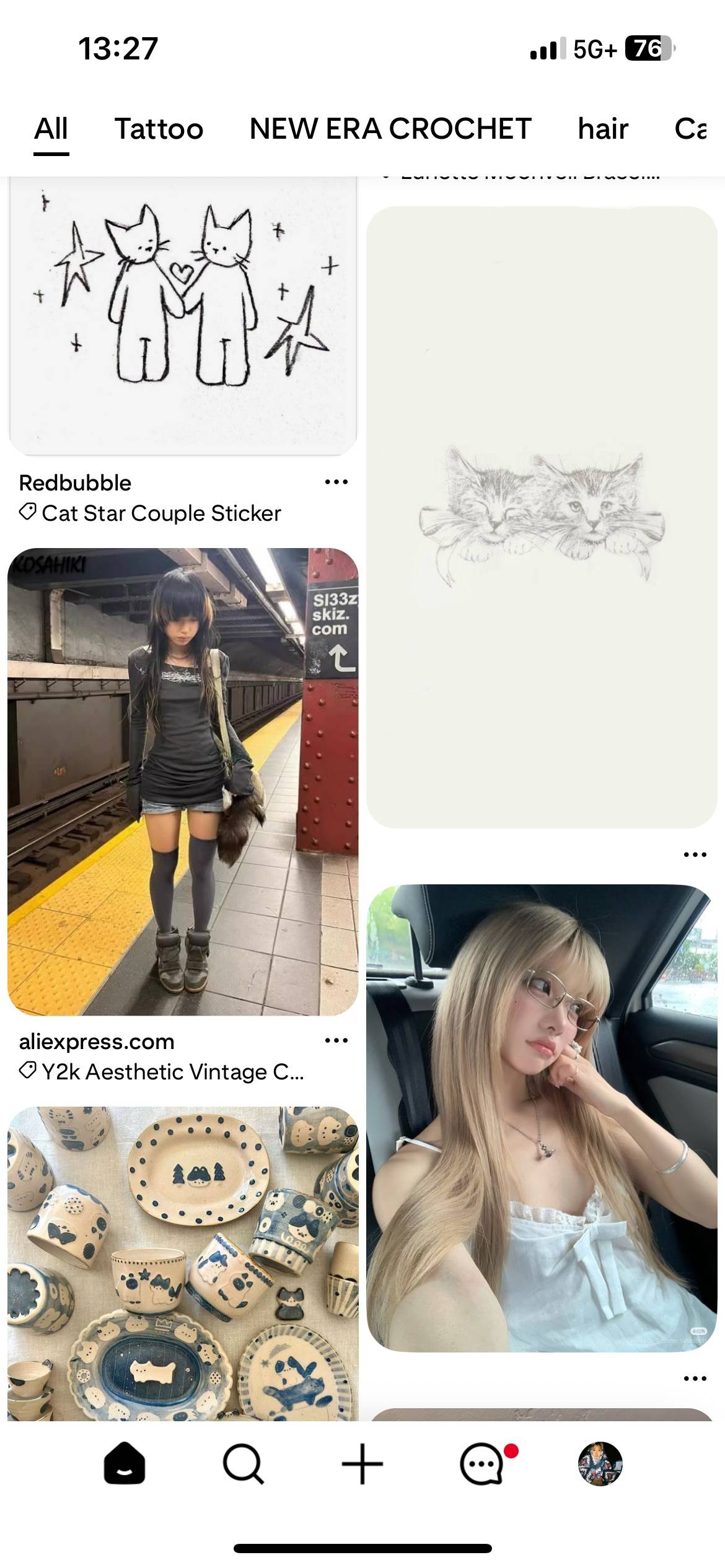Open your profile from the avatar
Image resolution: width=725 pixels, height=1568 pixels.
600,1463
